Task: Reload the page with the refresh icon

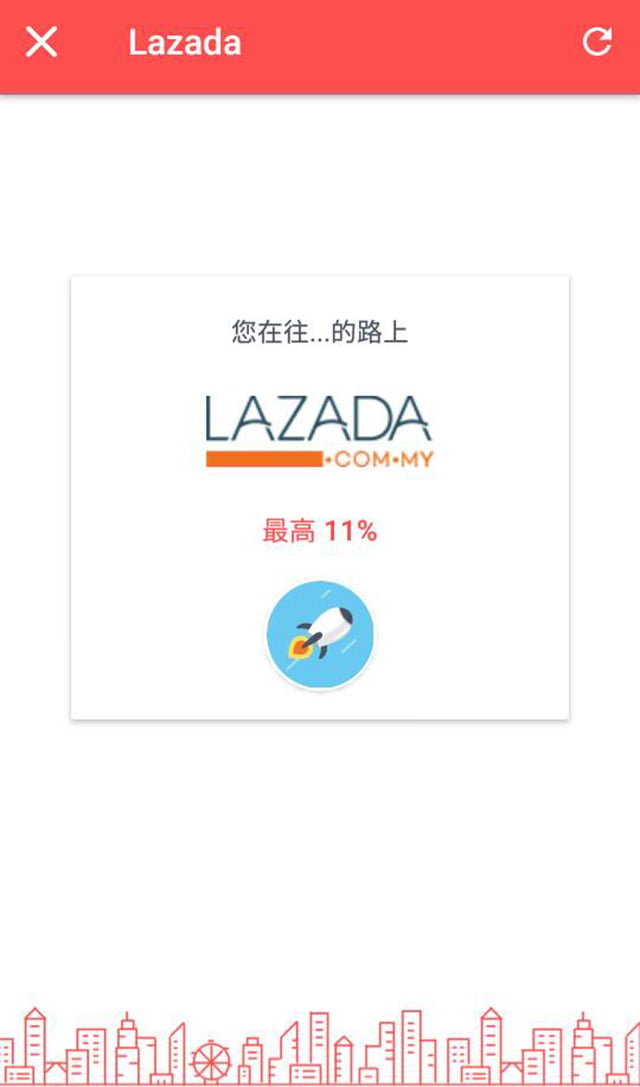Action: pos(597,42)
